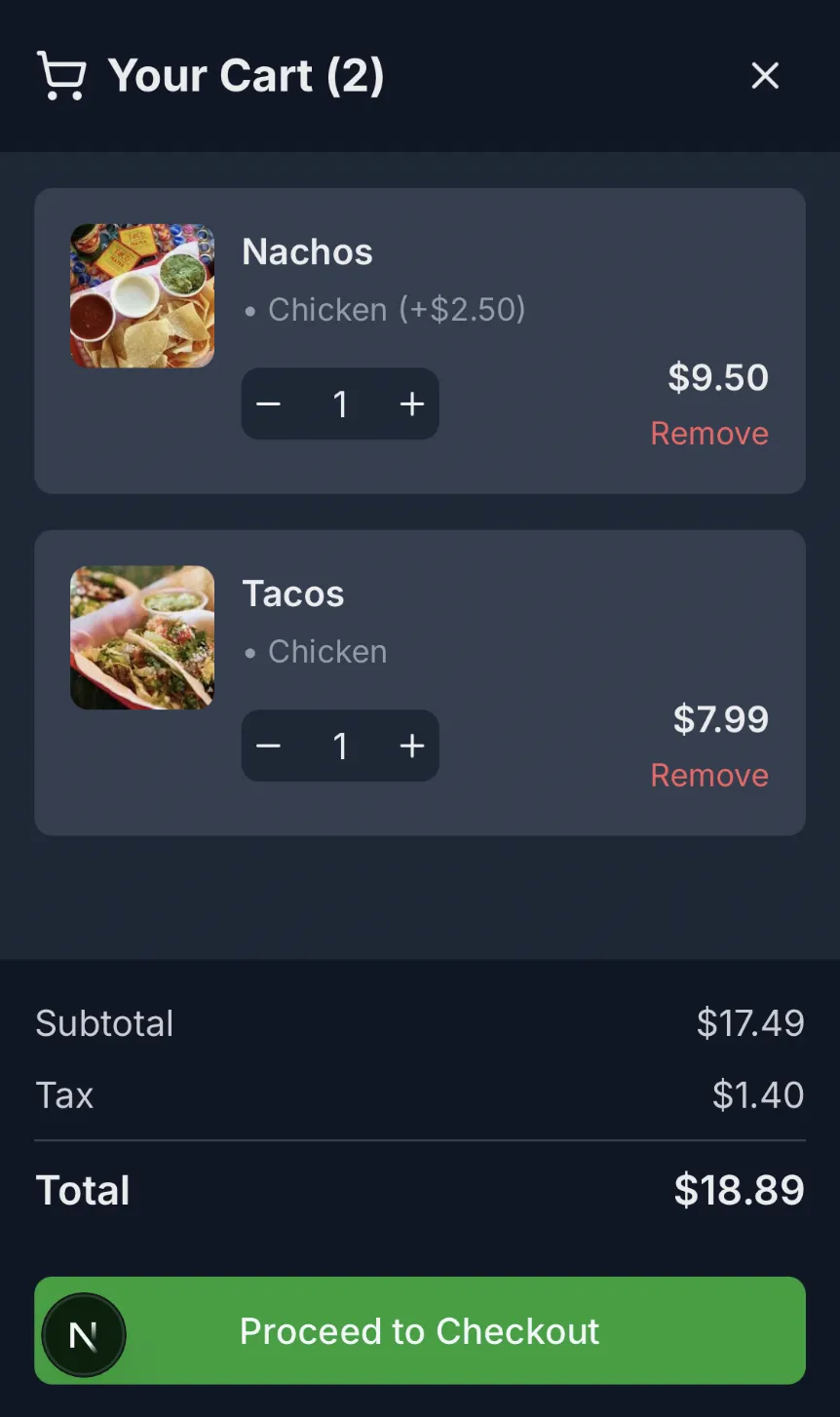
Task: Decrease Nachos quantity by one
Action: click(x=269, y=403)
